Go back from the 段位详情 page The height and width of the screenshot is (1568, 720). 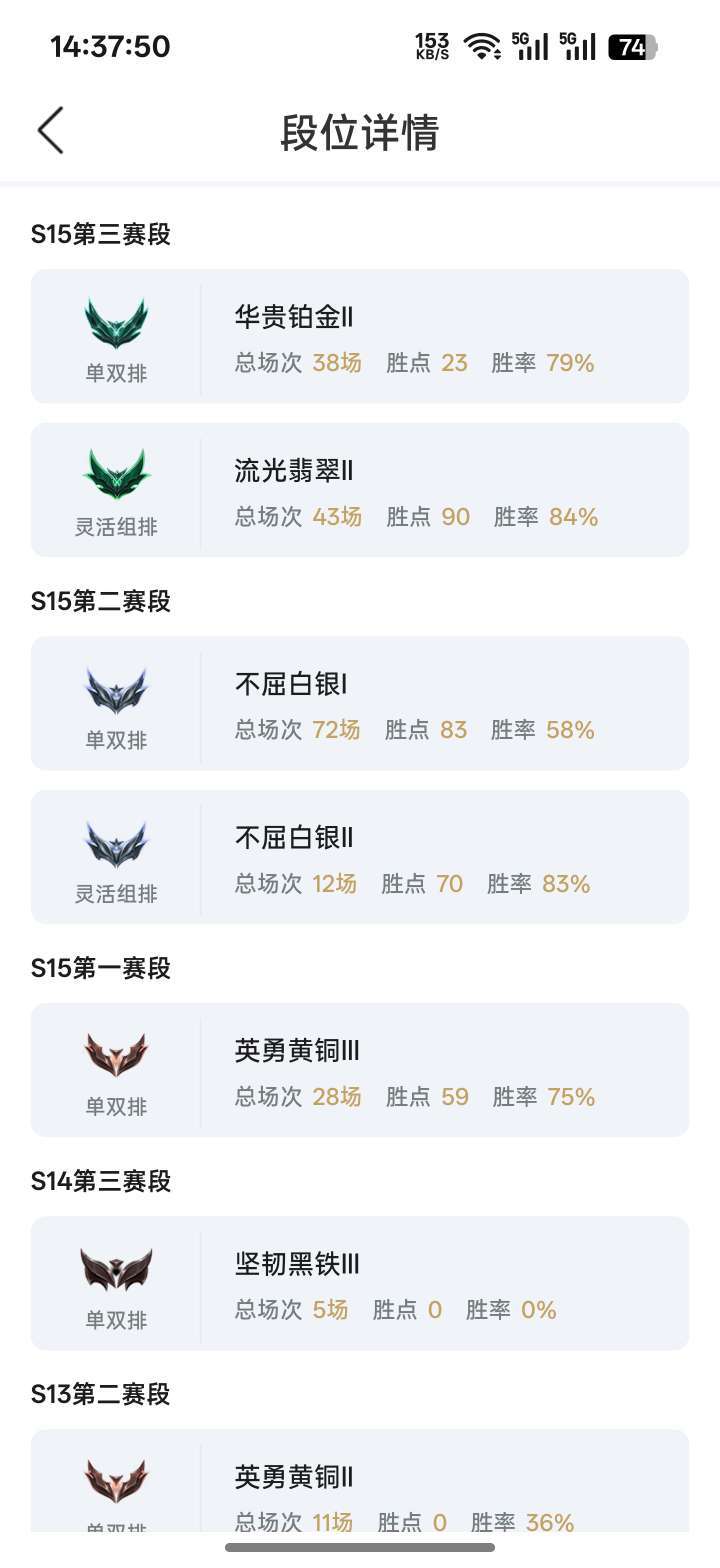(x=50, y=130)
